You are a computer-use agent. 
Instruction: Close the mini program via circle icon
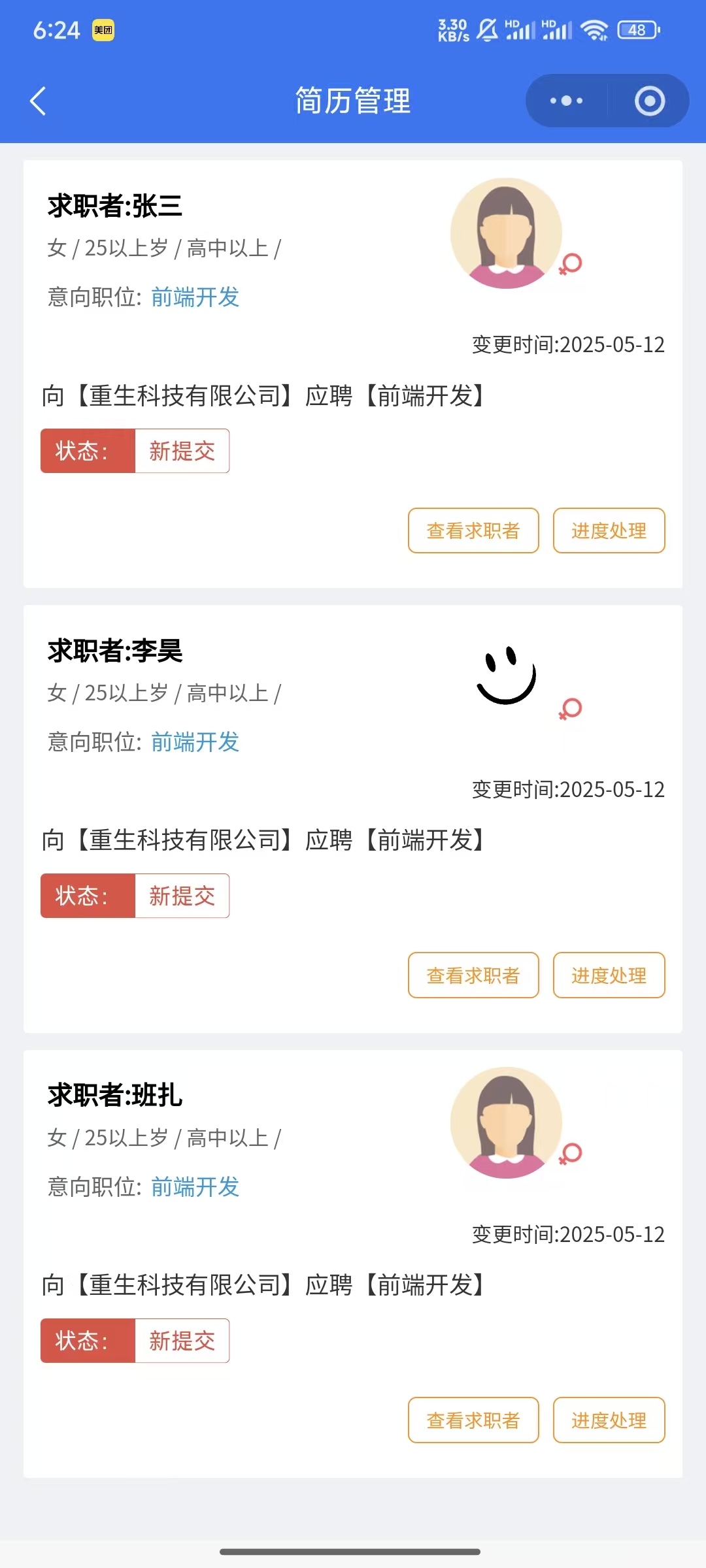(x=649, y=101)
